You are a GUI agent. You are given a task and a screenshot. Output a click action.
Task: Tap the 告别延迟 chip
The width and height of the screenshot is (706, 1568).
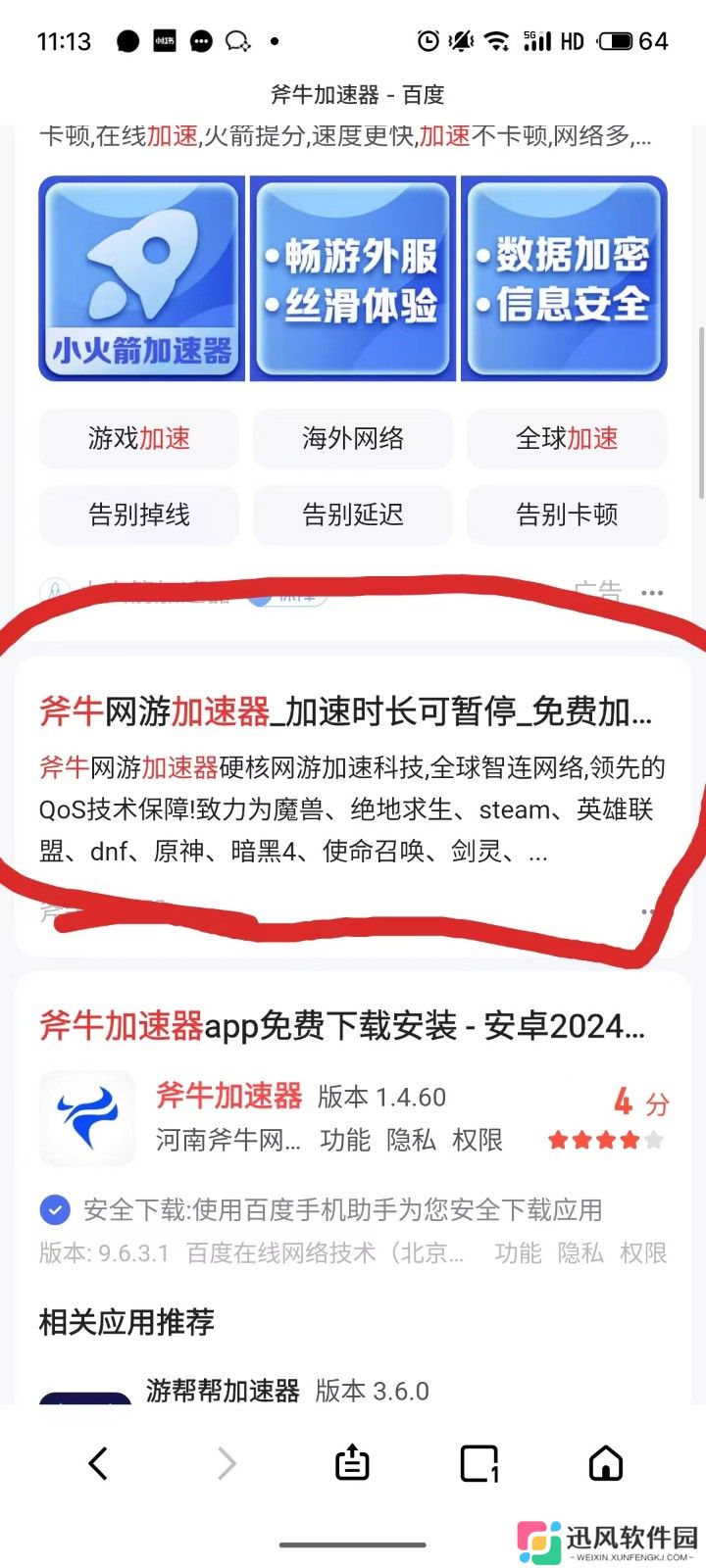click(353, 514)
